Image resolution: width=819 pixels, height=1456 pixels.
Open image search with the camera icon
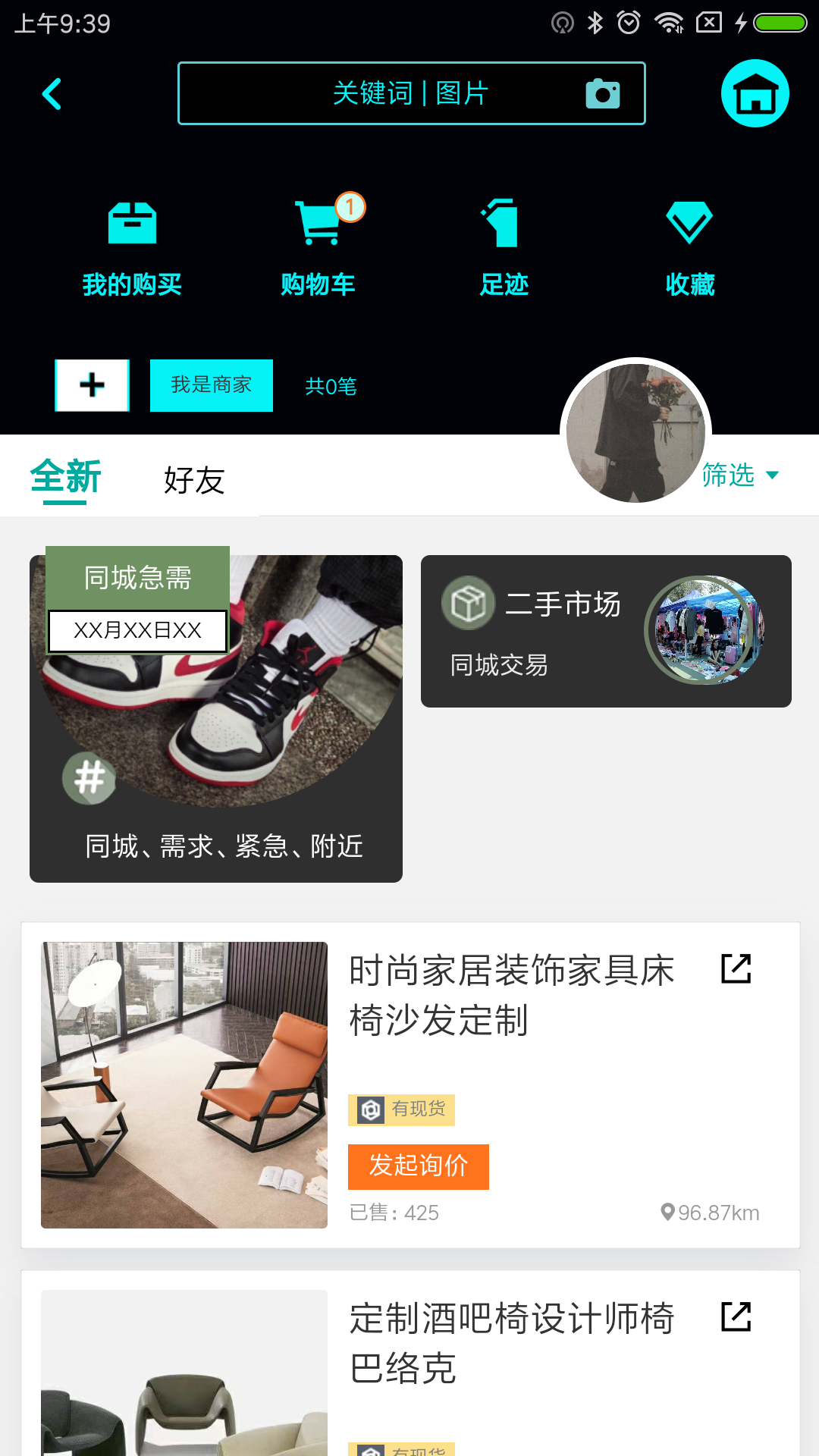[603, 93]
